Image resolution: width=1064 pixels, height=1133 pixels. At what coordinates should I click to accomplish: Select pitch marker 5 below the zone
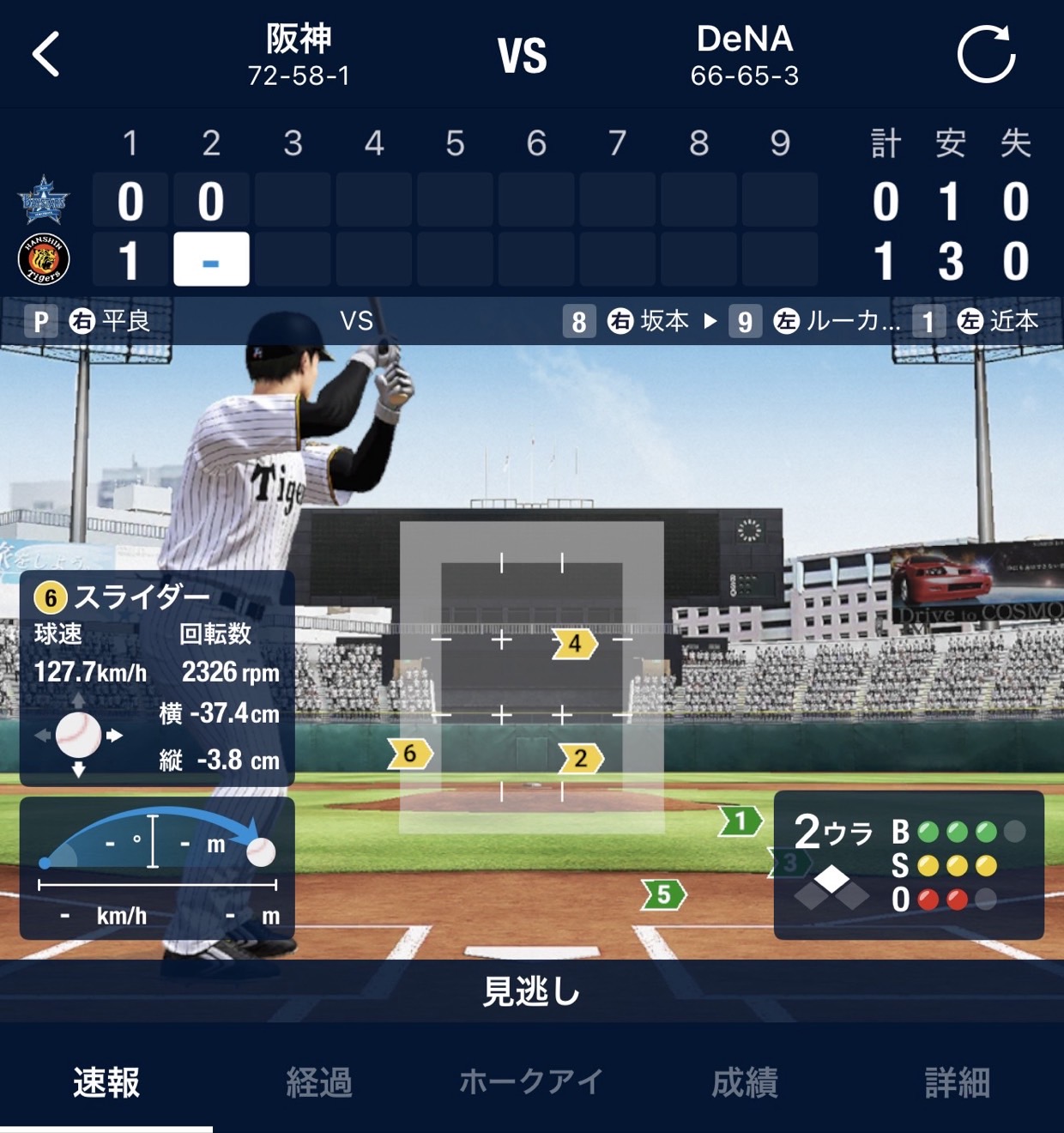(663, 894)
